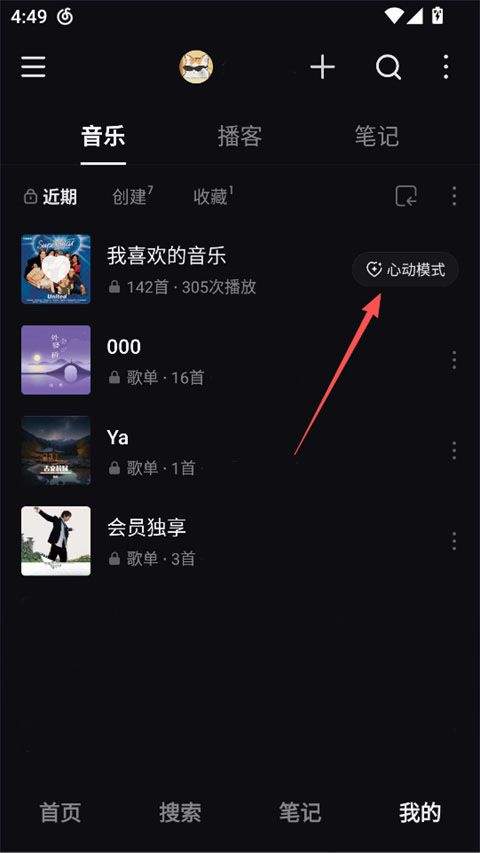Tap the import playlist icon

[406, 196]
